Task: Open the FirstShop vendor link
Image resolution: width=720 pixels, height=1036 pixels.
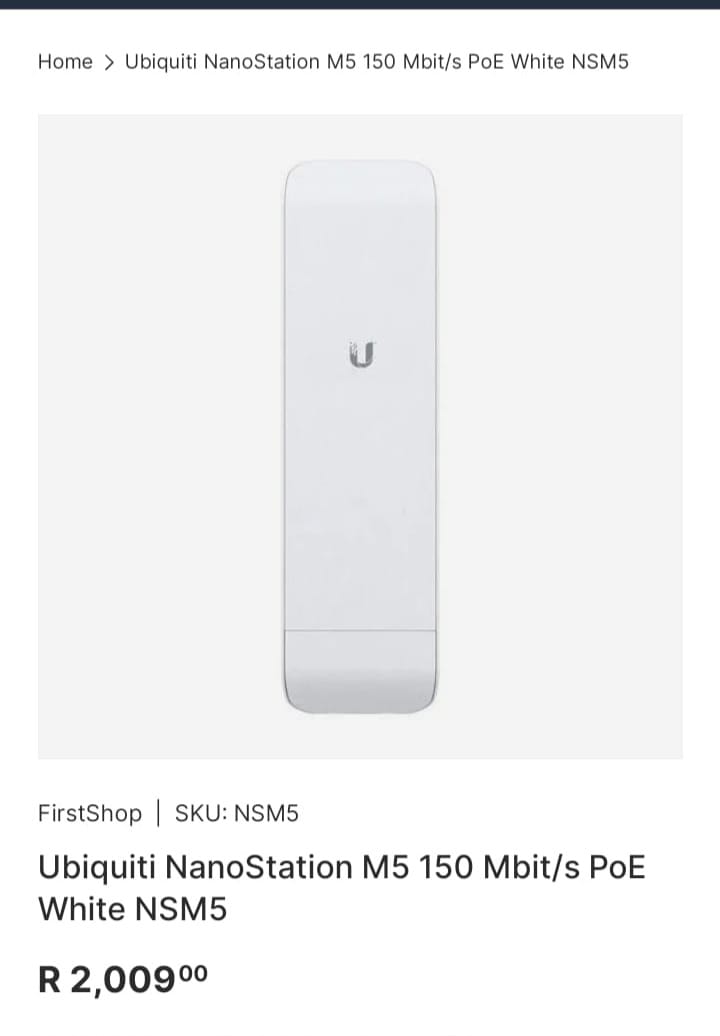Action: [90, 813]
